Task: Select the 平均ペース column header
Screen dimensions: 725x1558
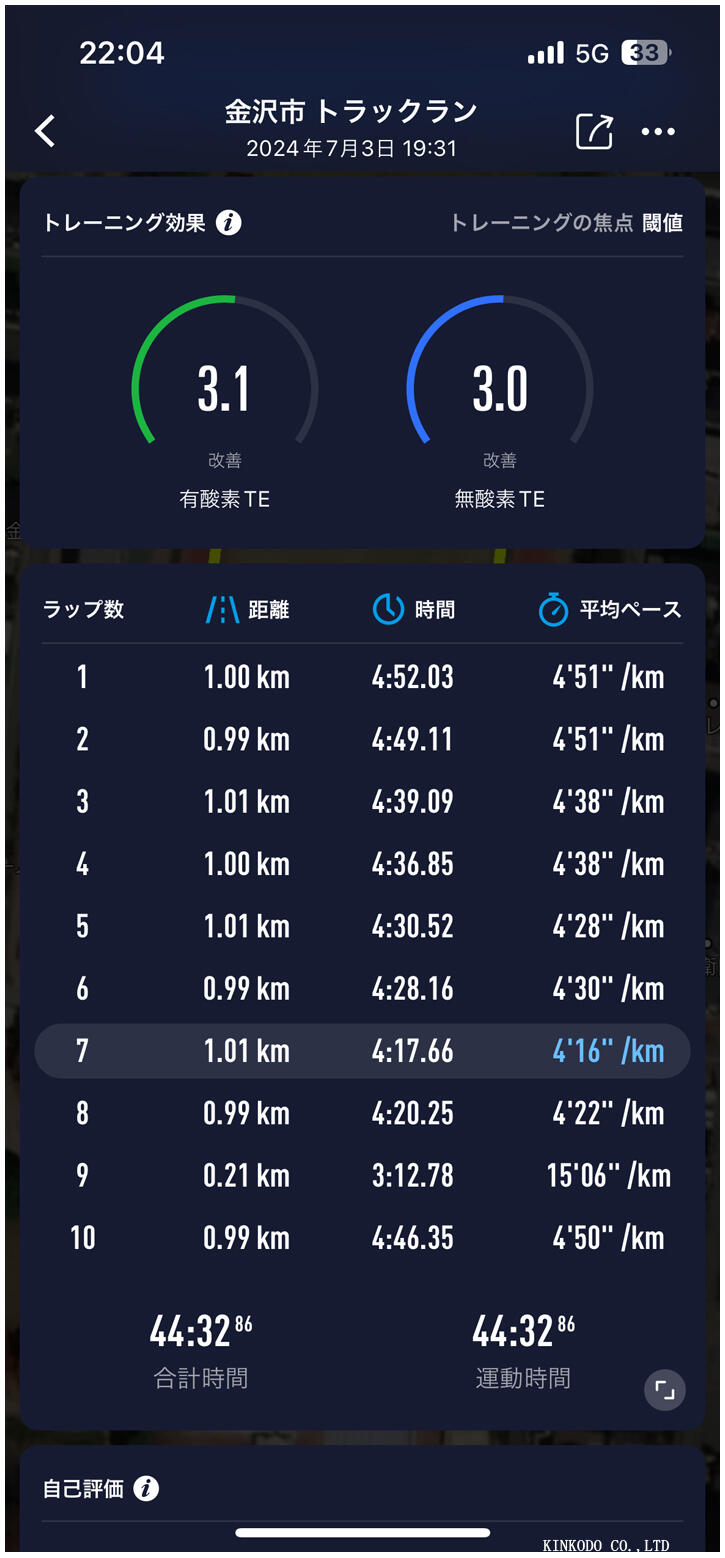Action: tap(610, 609)
